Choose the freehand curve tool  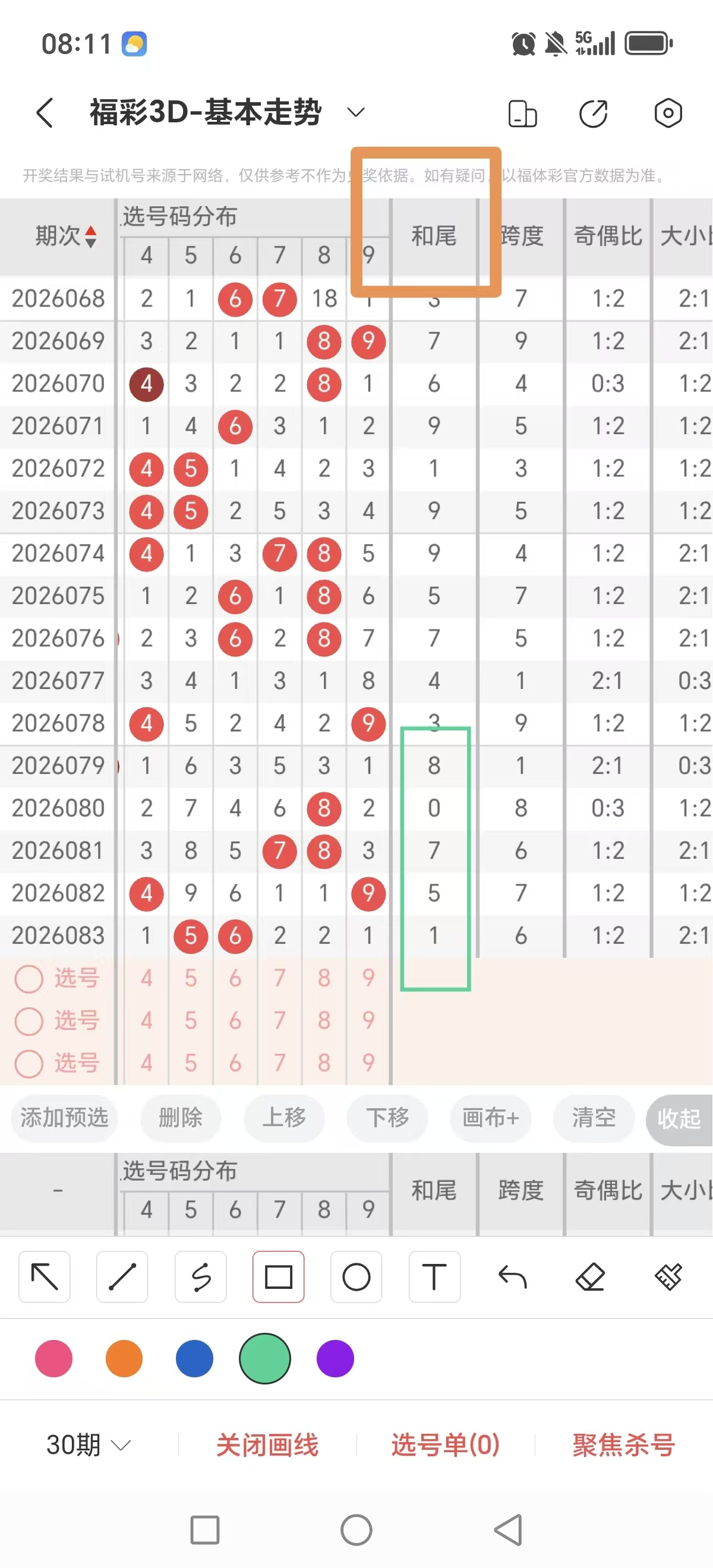coord(200,1278)
